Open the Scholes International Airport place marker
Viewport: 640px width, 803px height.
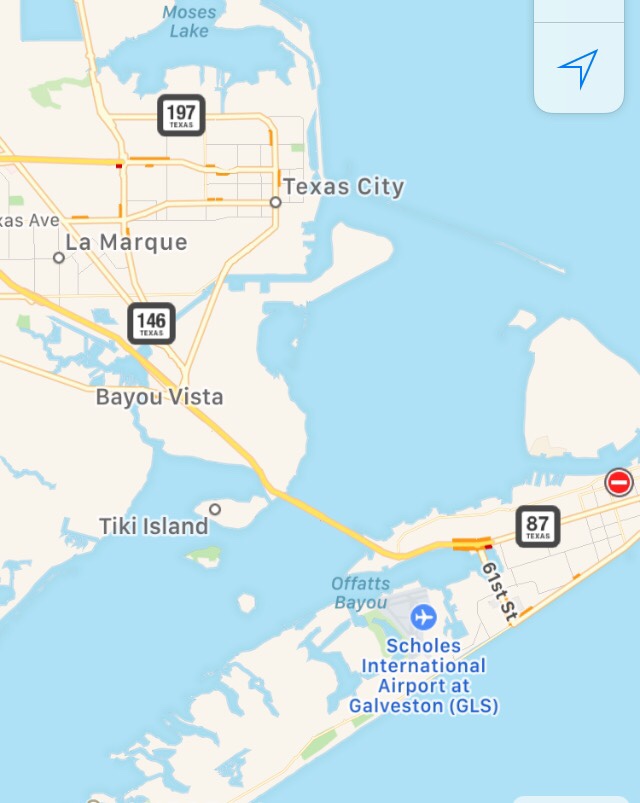[x=423, y=617]
